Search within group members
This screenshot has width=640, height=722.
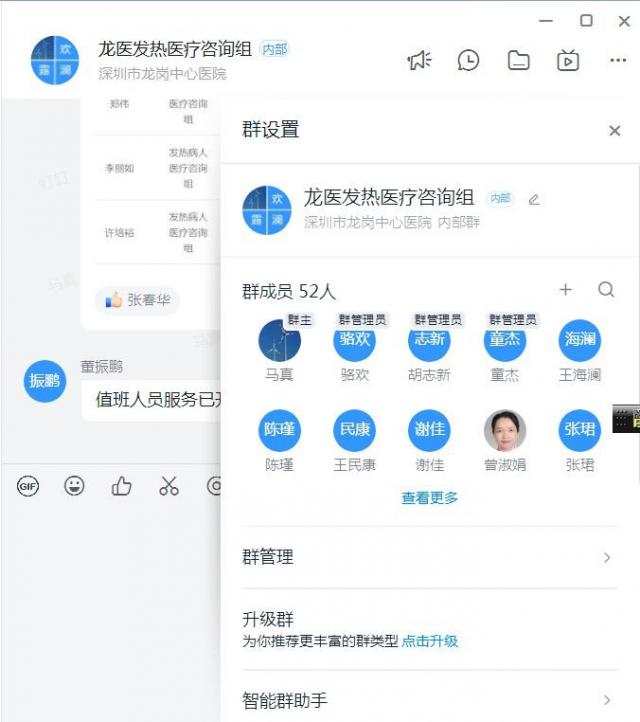(606, 290)
